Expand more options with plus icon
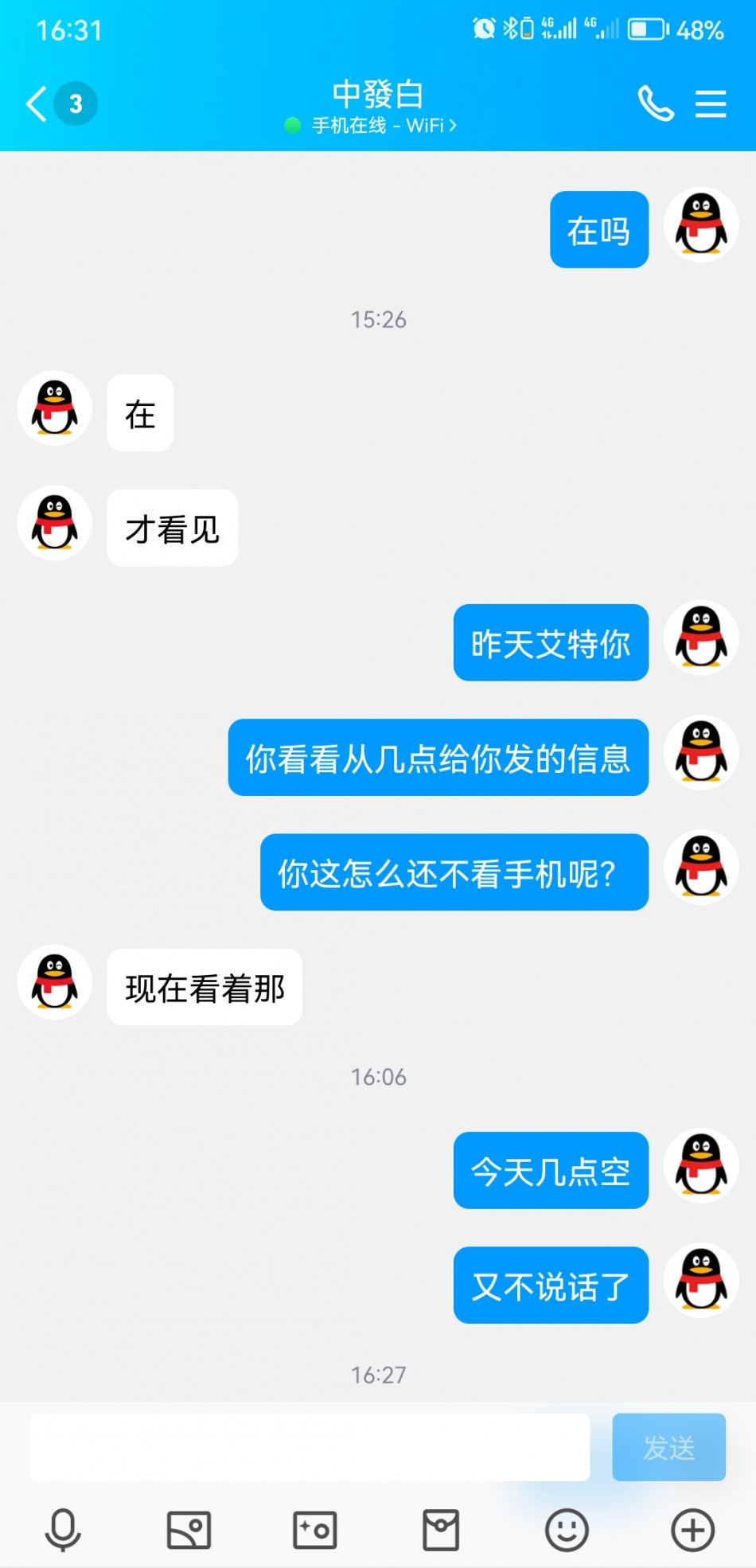The height and width of the screenshot is (1568, 756). coord(692,1529)
